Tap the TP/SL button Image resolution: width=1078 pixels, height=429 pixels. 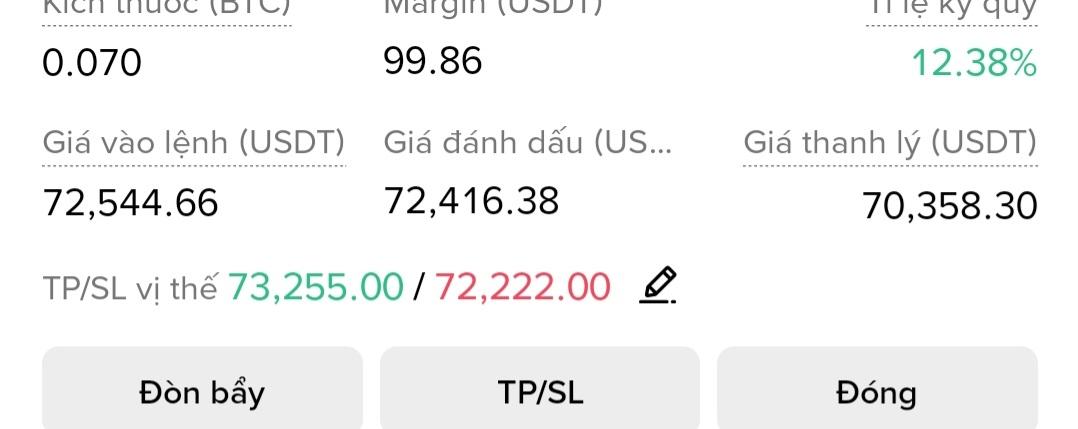539,392
